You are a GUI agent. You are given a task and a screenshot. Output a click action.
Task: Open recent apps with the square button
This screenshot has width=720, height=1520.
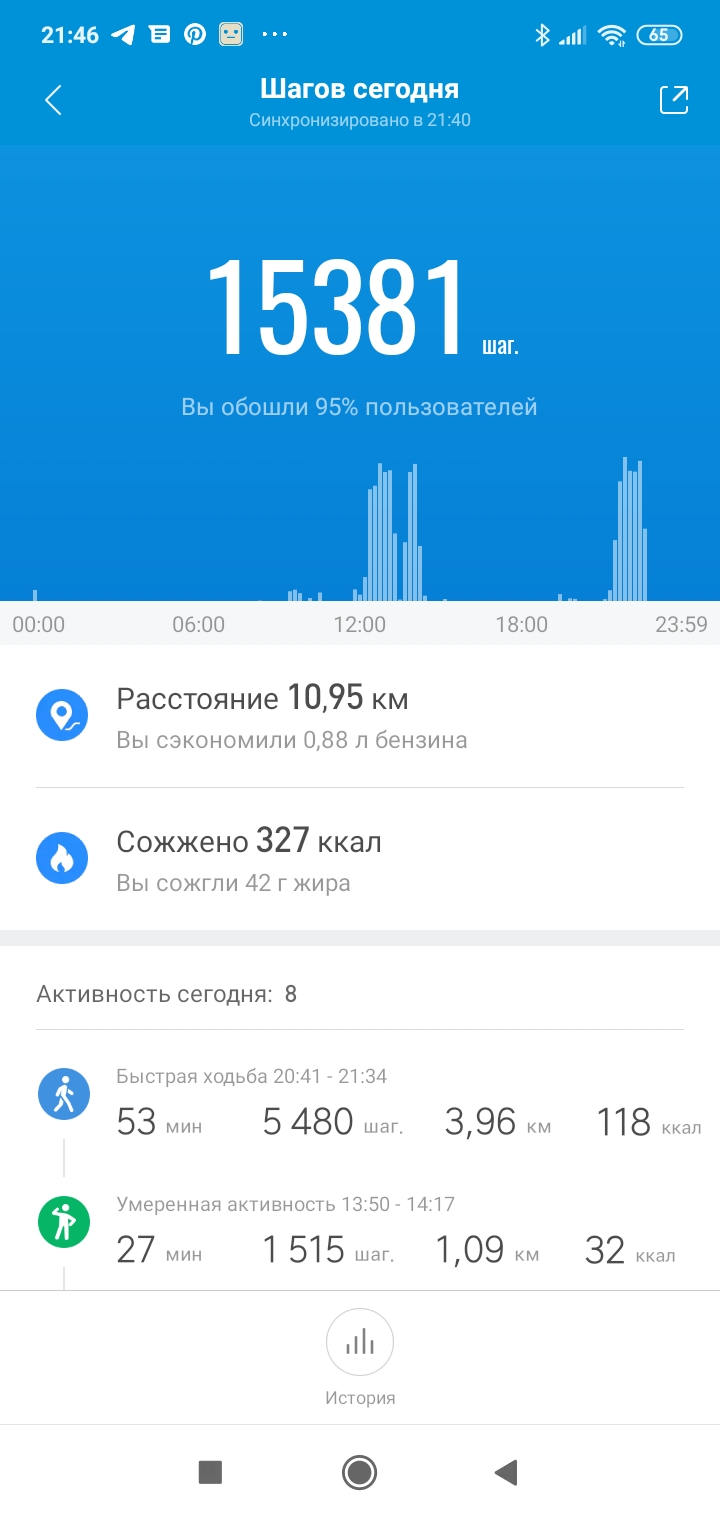(x=210, y=1472)
